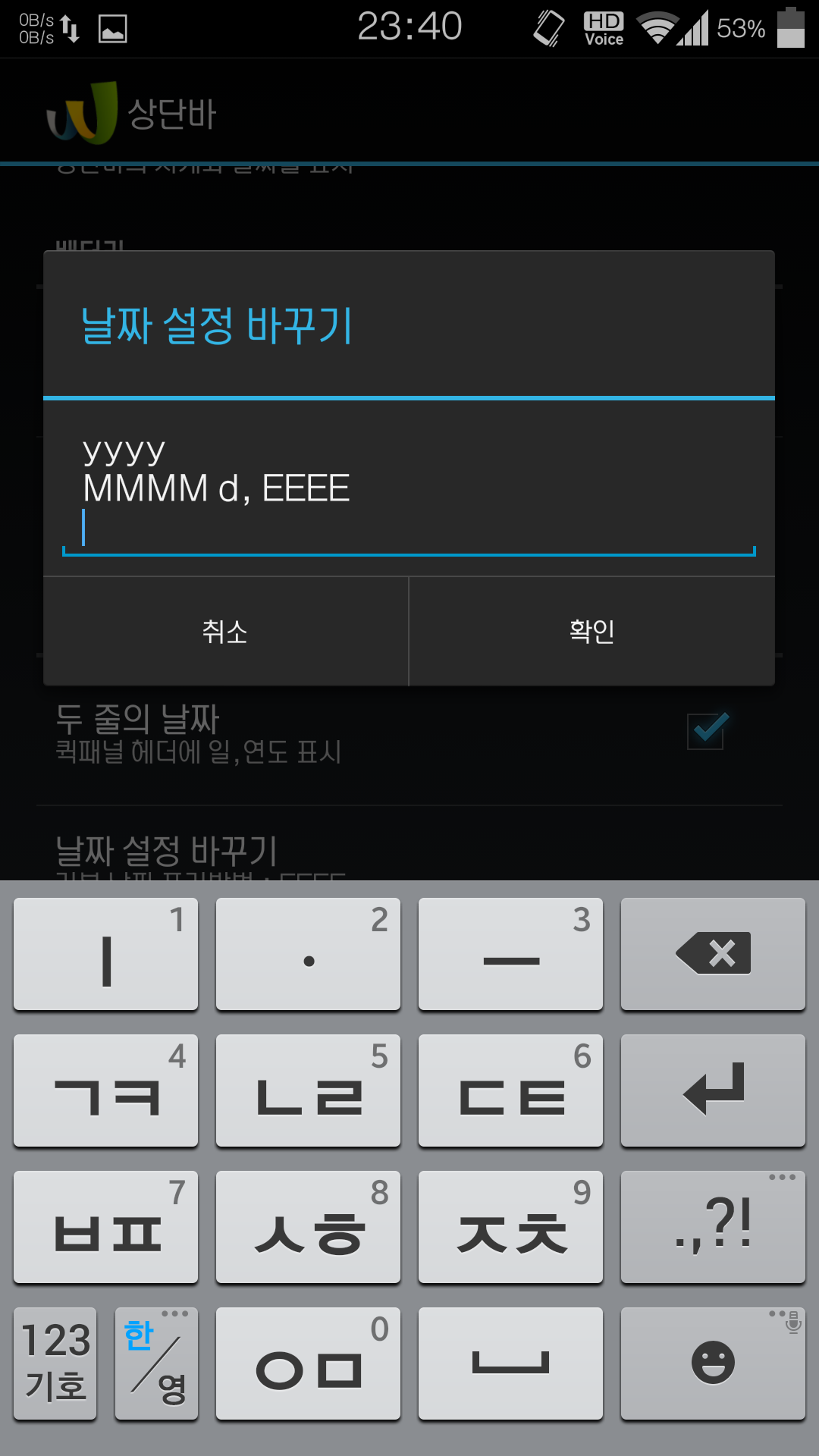Viewport: 819px width, 1456px height.
Task: Tap the 취소 cancel button
Action: pos(225,631)
